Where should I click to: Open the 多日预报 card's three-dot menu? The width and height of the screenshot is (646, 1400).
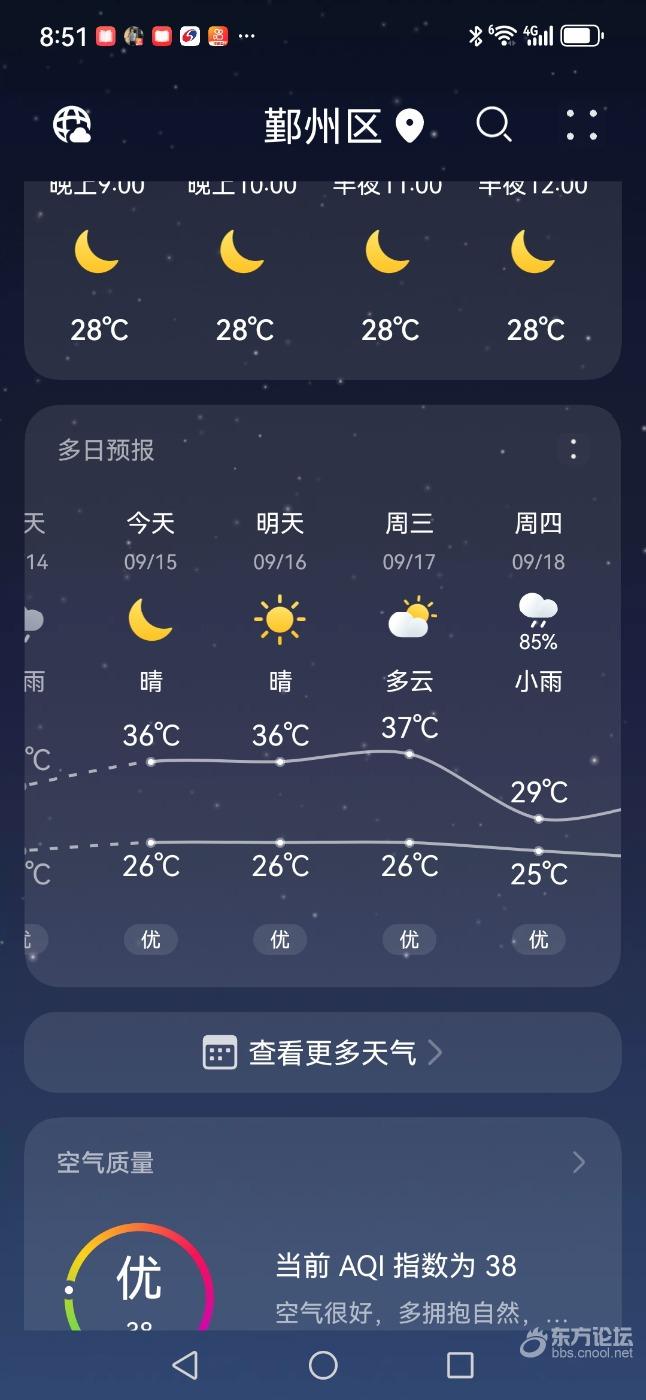pyautogui.click(x=573, y=450)
